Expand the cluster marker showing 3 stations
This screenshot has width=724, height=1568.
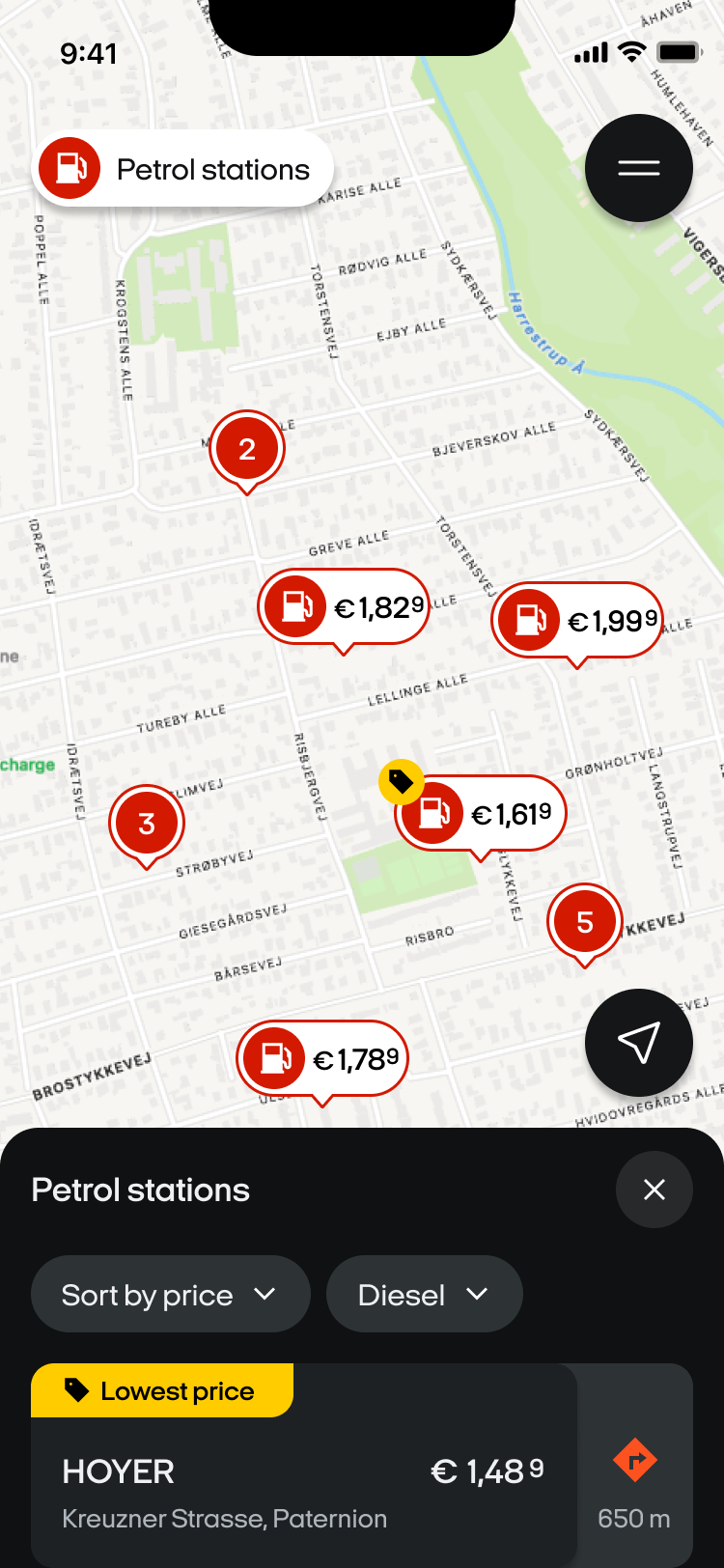click(x=147, y=826)
